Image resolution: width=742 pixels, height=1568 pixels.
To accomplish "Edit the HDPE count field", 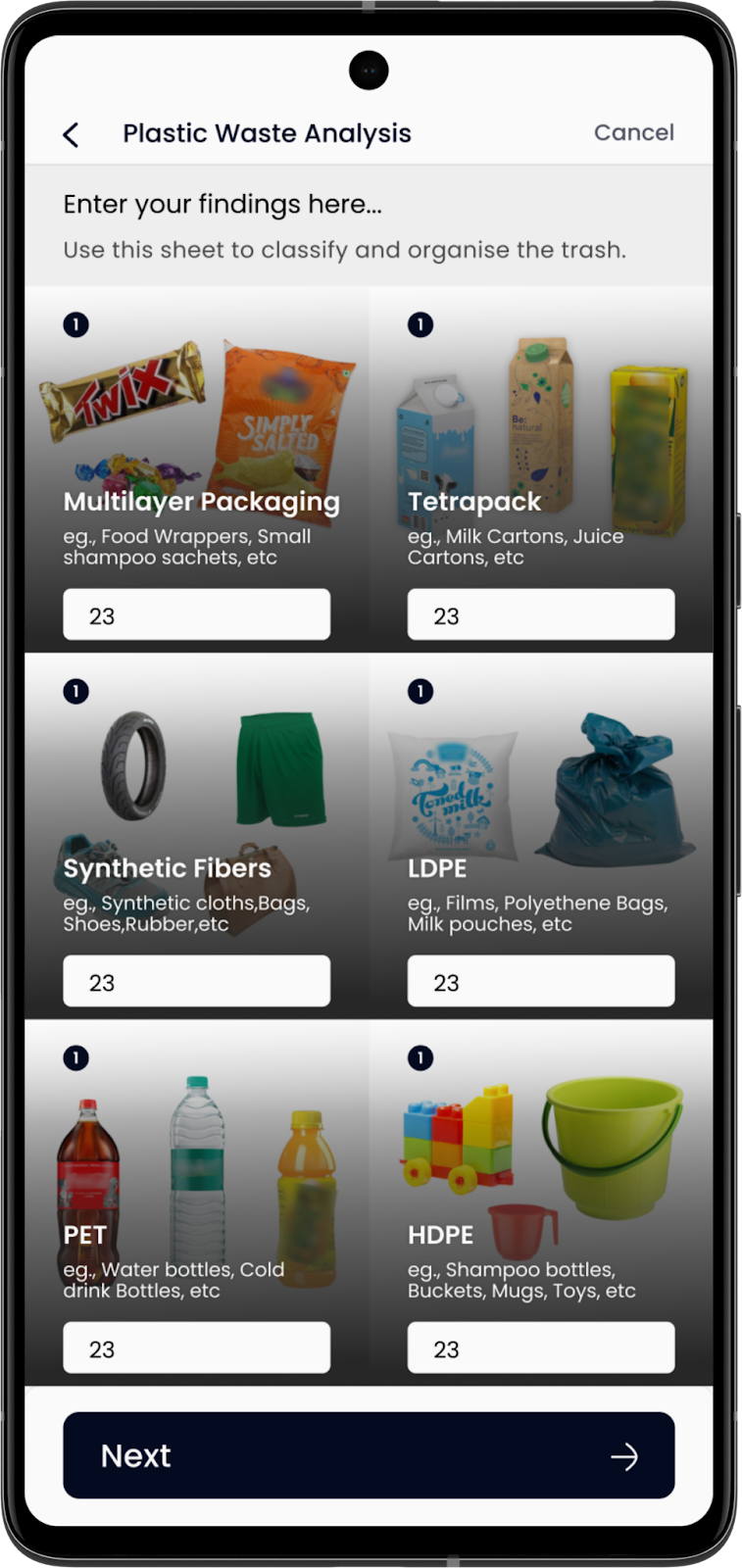I will pos(540,1347).
